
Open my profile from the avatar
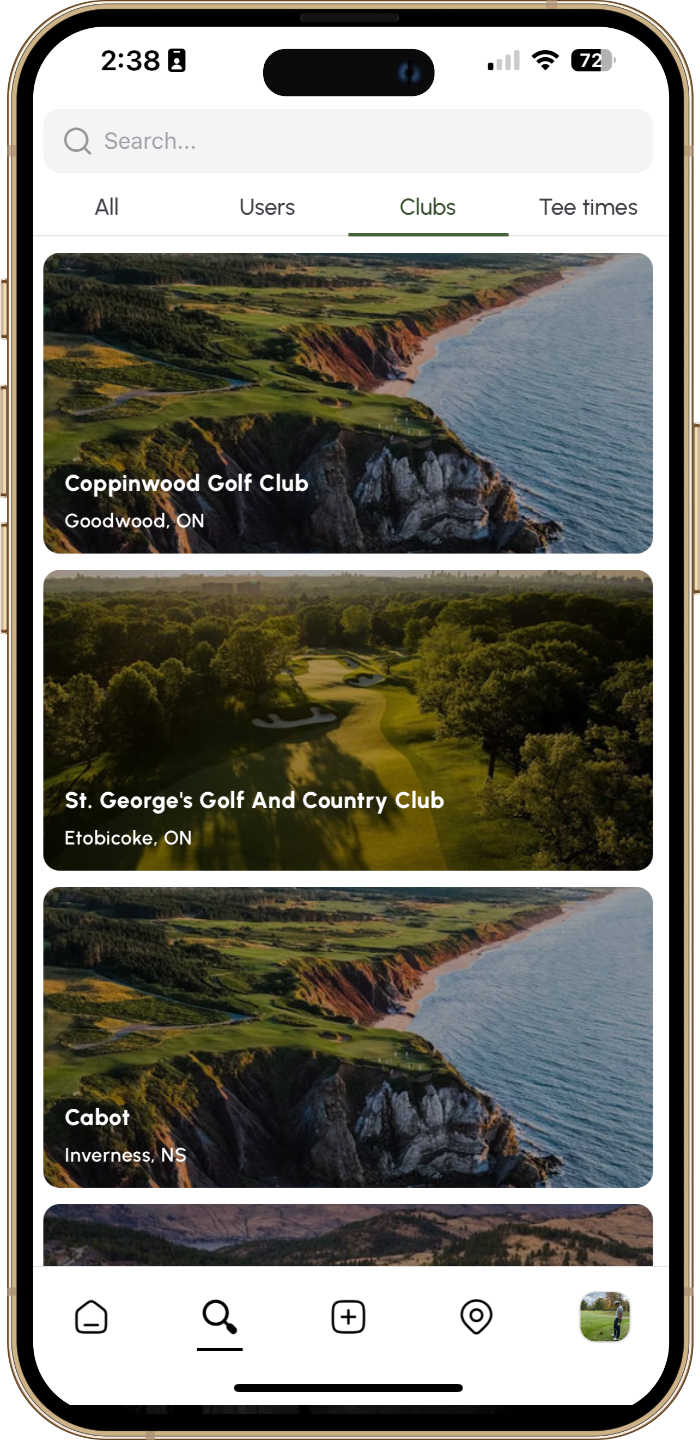605,1317
